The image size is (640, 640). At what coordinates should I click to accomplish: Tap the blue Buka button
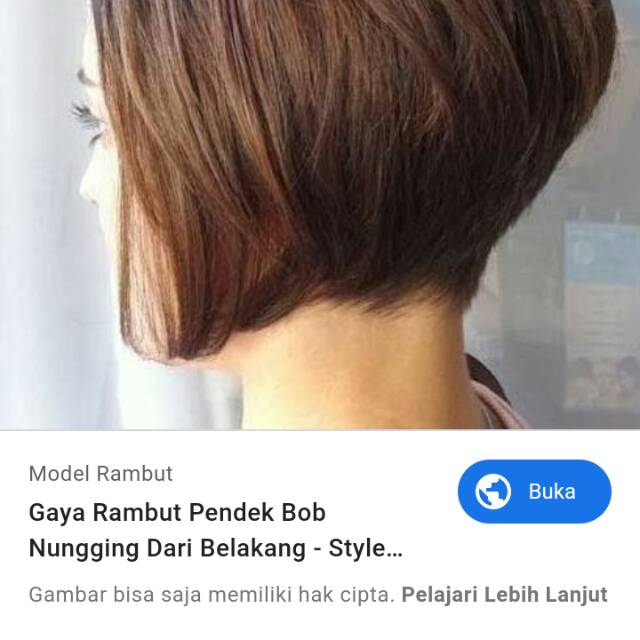[533, 491]
